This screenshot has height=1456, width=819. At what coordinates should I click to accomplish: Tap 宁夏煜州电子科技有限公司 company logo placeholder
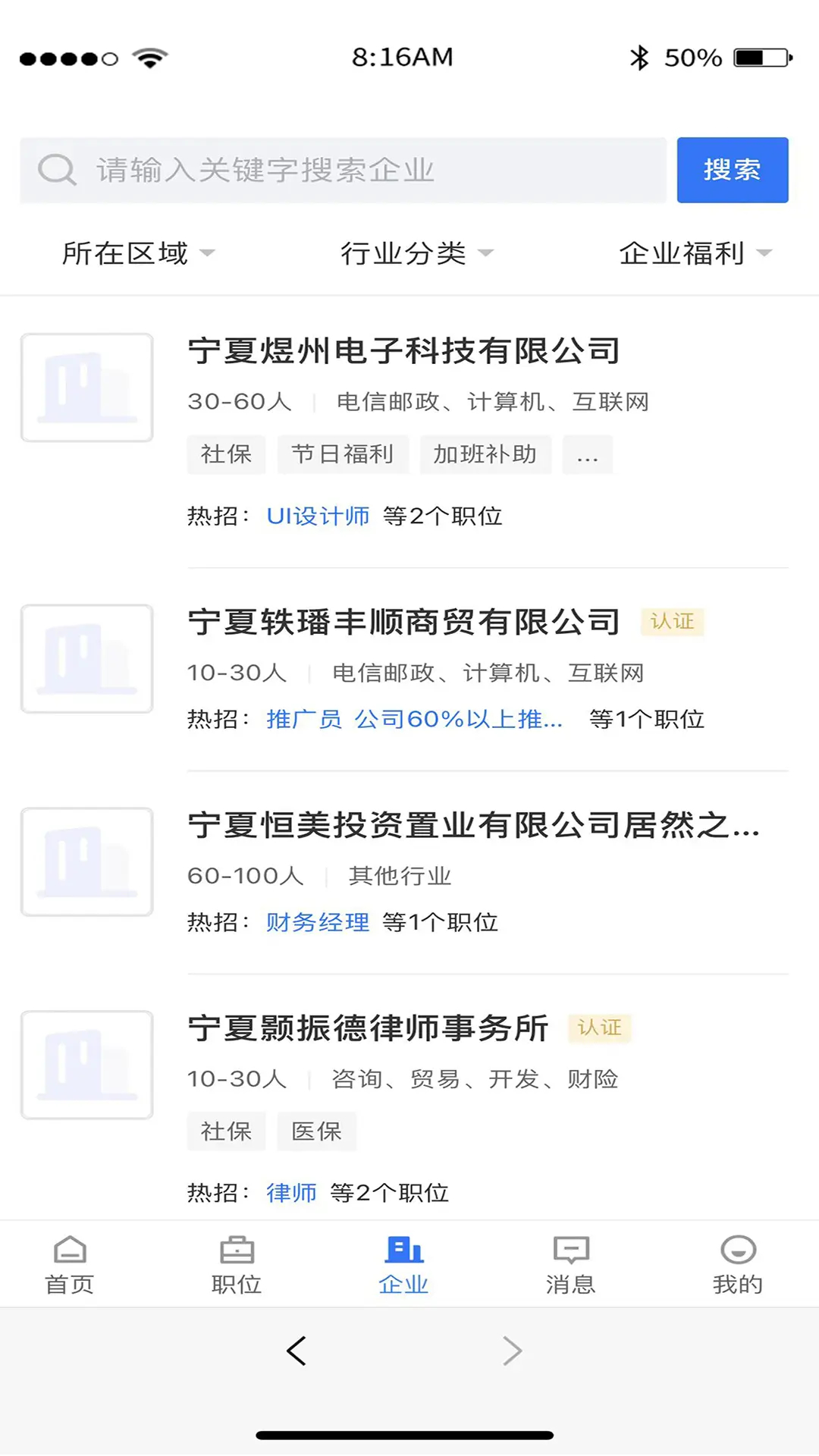(86, 388)
